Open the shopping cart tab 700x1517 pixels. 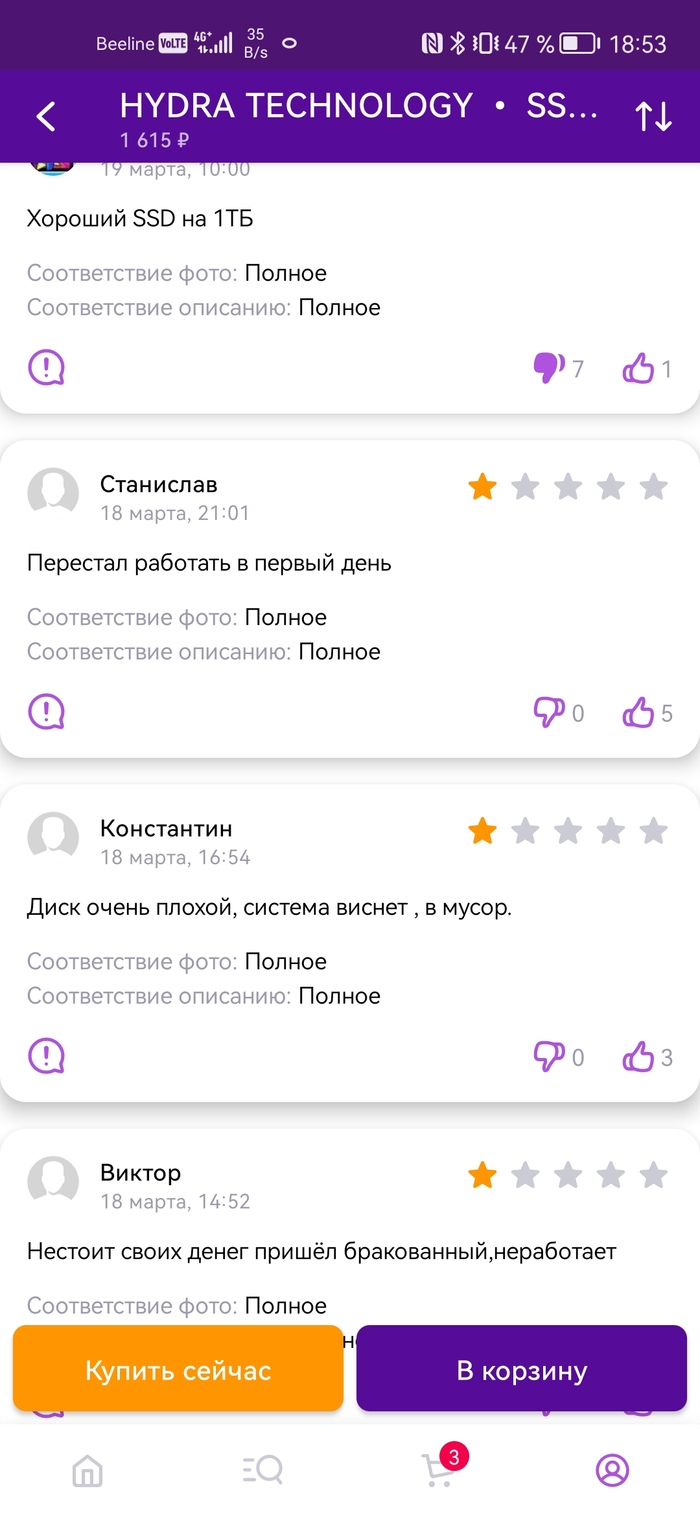(438, 1469)
